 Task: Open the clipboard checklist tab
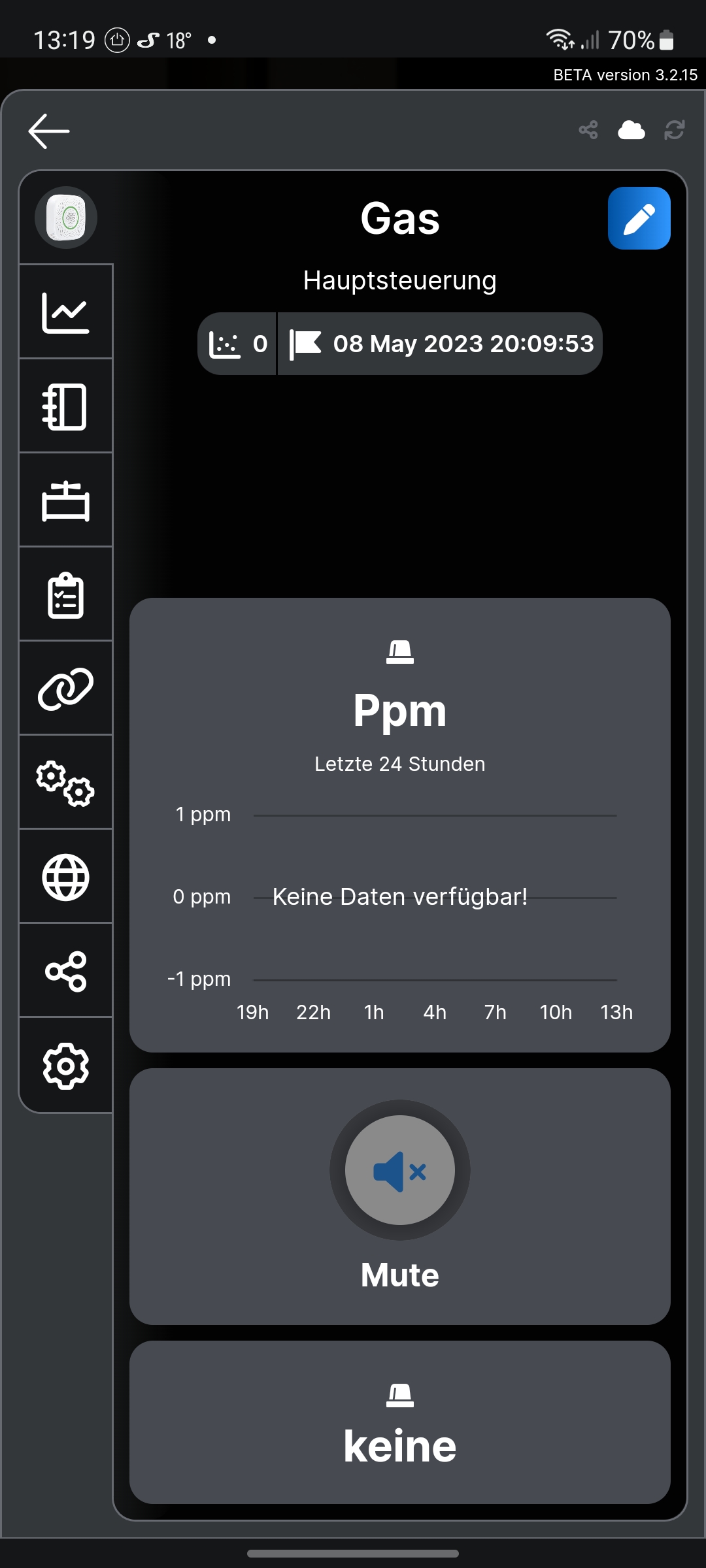click(x=65, y=595)
